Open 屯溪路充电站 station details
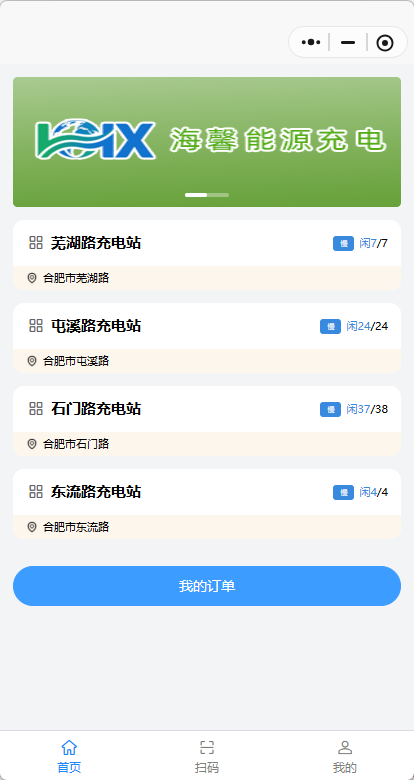This screenshot has width=414, height=780. [207, 338]
